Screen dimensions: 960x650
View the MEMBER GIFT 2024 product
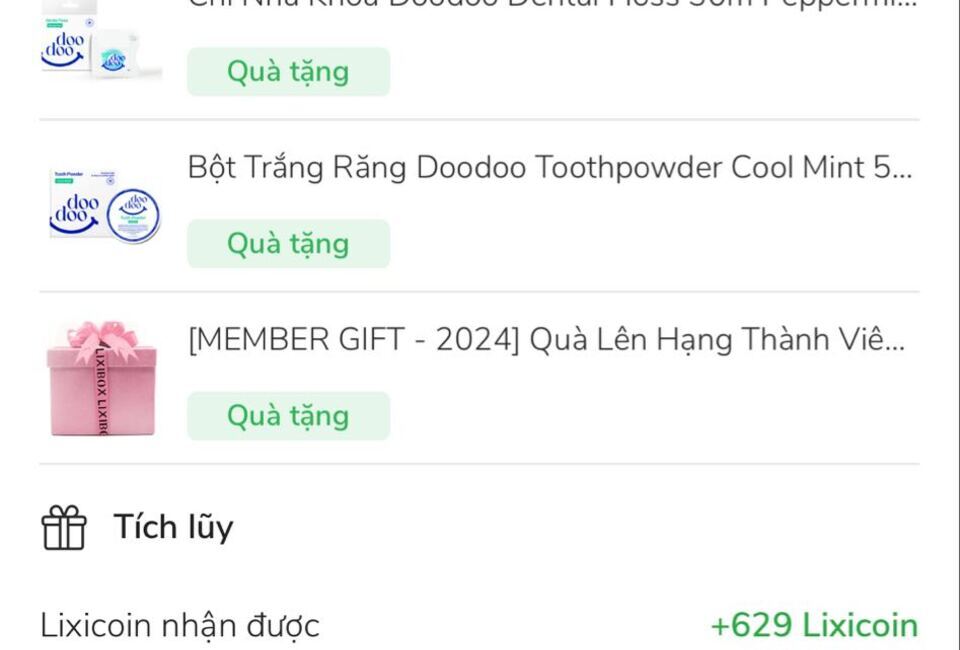coord(546,340)
